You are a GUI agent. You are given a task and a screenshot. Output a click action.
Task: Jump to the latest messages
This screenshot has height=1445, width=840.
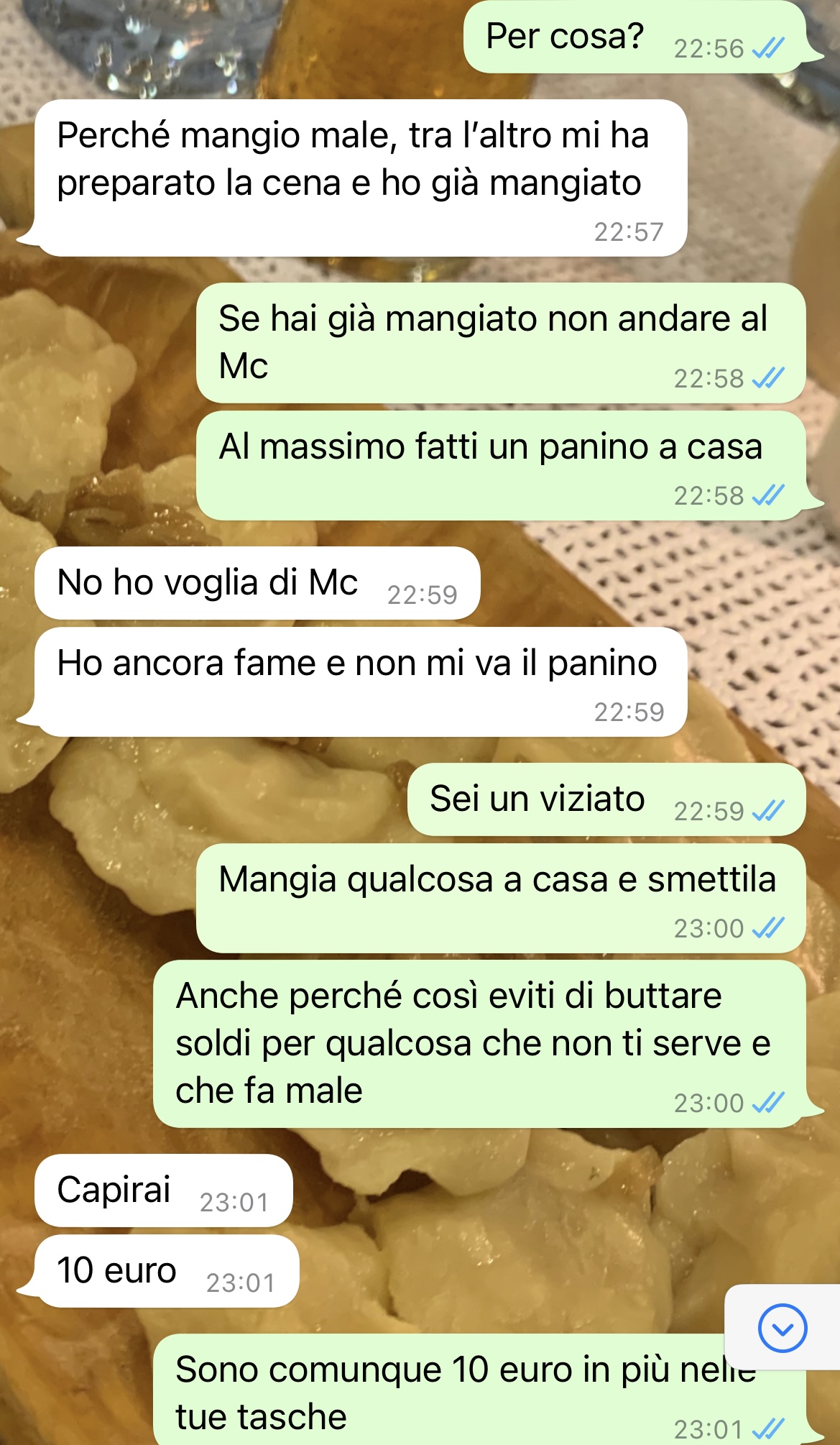[782, 1328]
